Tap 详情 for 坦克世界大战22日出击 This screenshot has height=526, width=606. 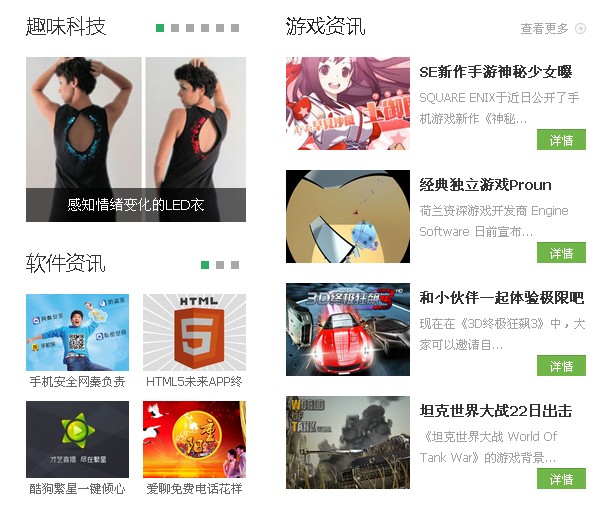[561, 479]
